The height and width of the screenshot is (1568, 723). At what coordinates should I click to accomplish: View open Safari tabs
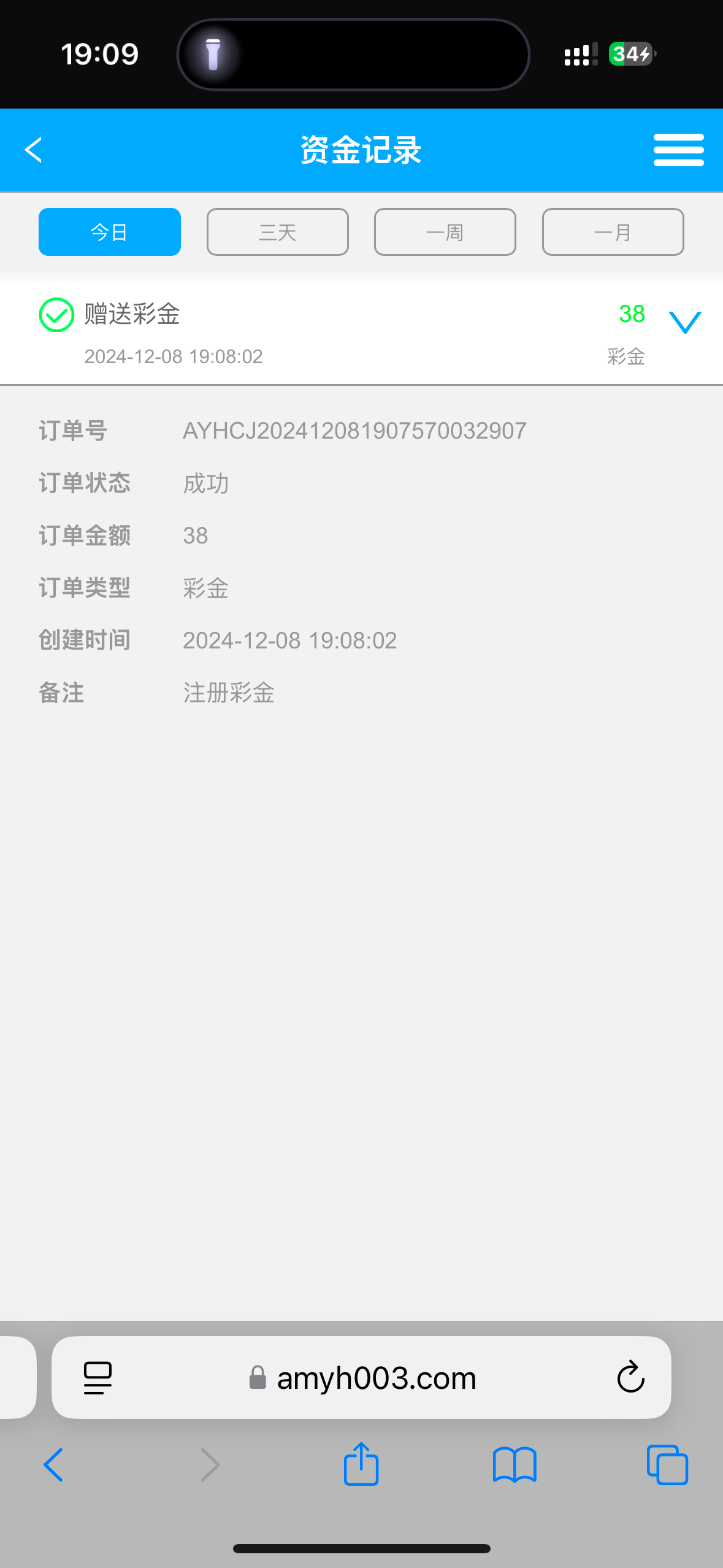coord(667,1465)
